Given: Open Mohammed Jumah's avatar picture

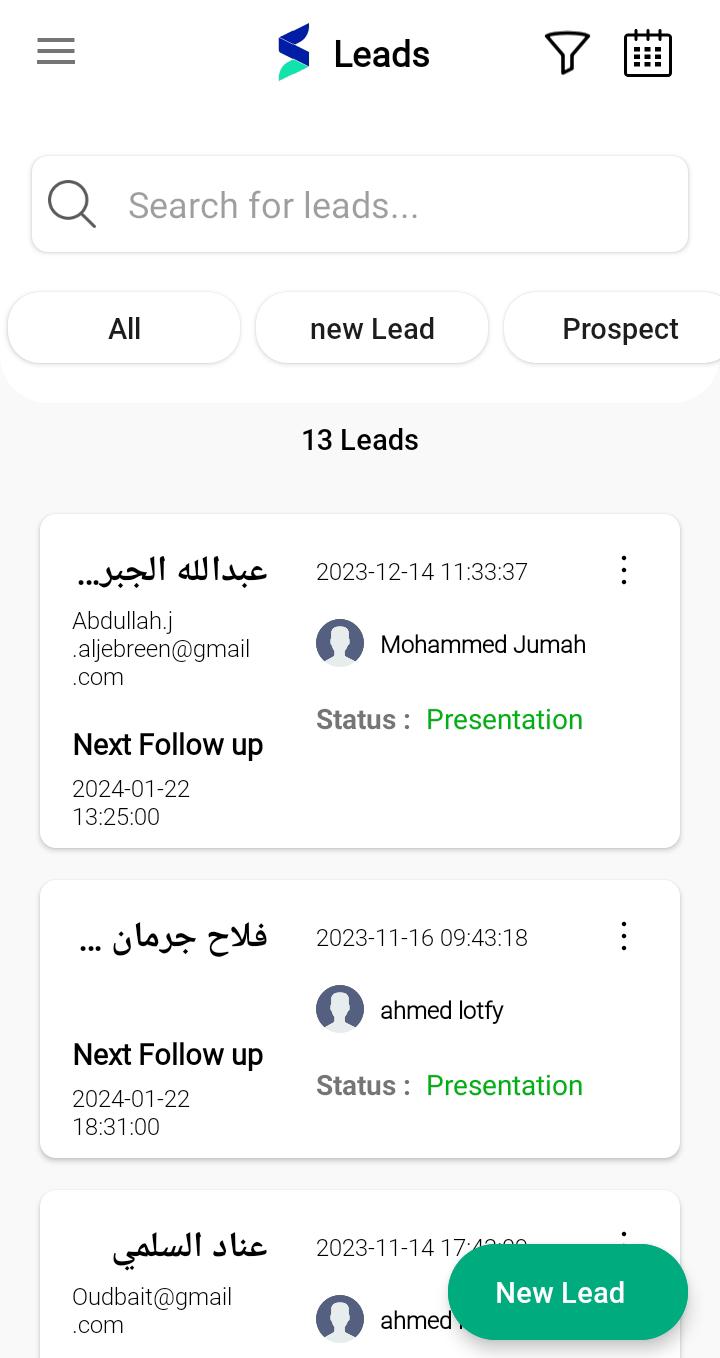Looking at the screenshot, I should click(x=340, y=643).
